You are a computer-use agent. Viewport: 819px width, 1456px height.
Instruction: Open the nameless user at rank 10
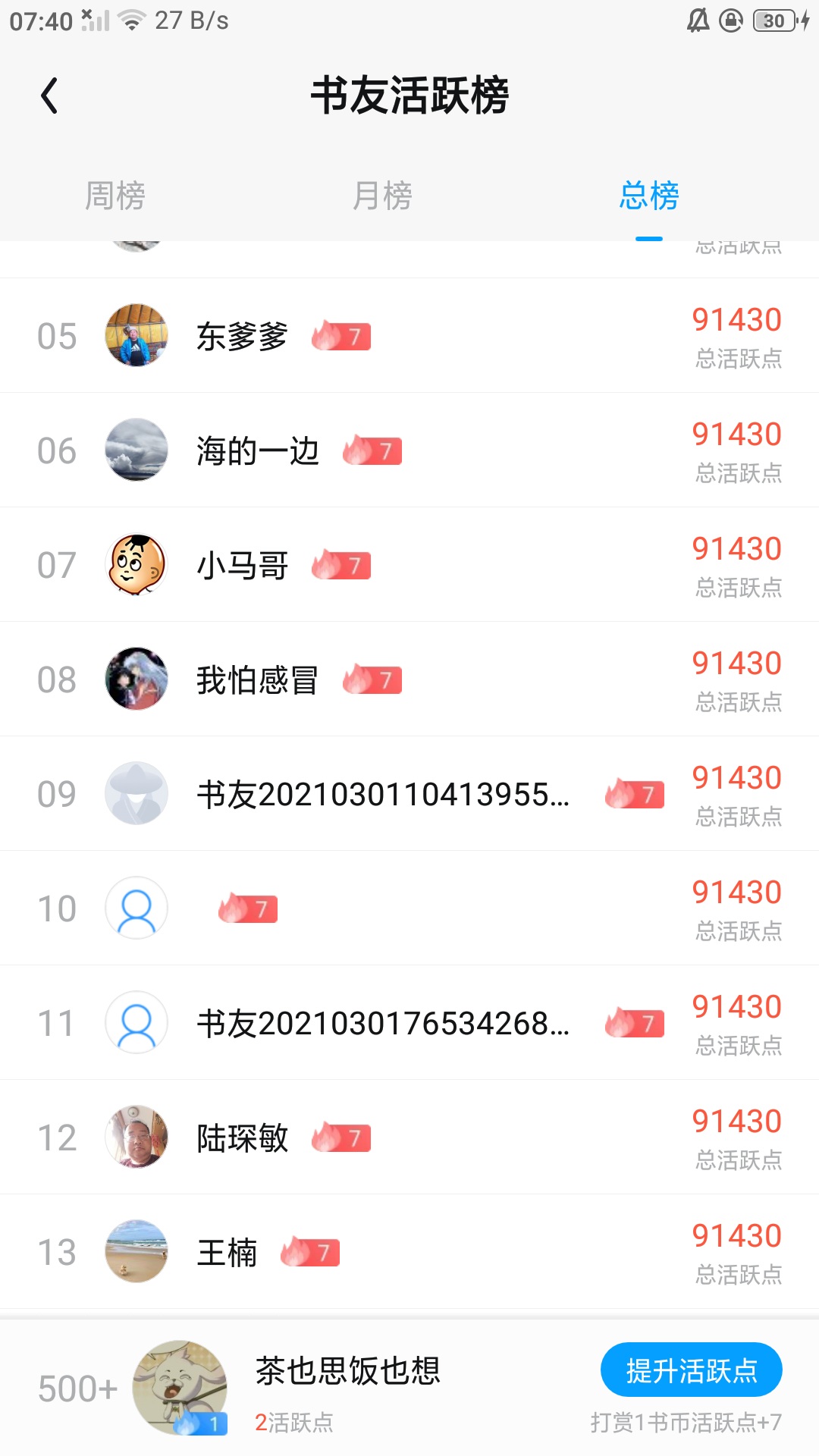pos(409,908)
